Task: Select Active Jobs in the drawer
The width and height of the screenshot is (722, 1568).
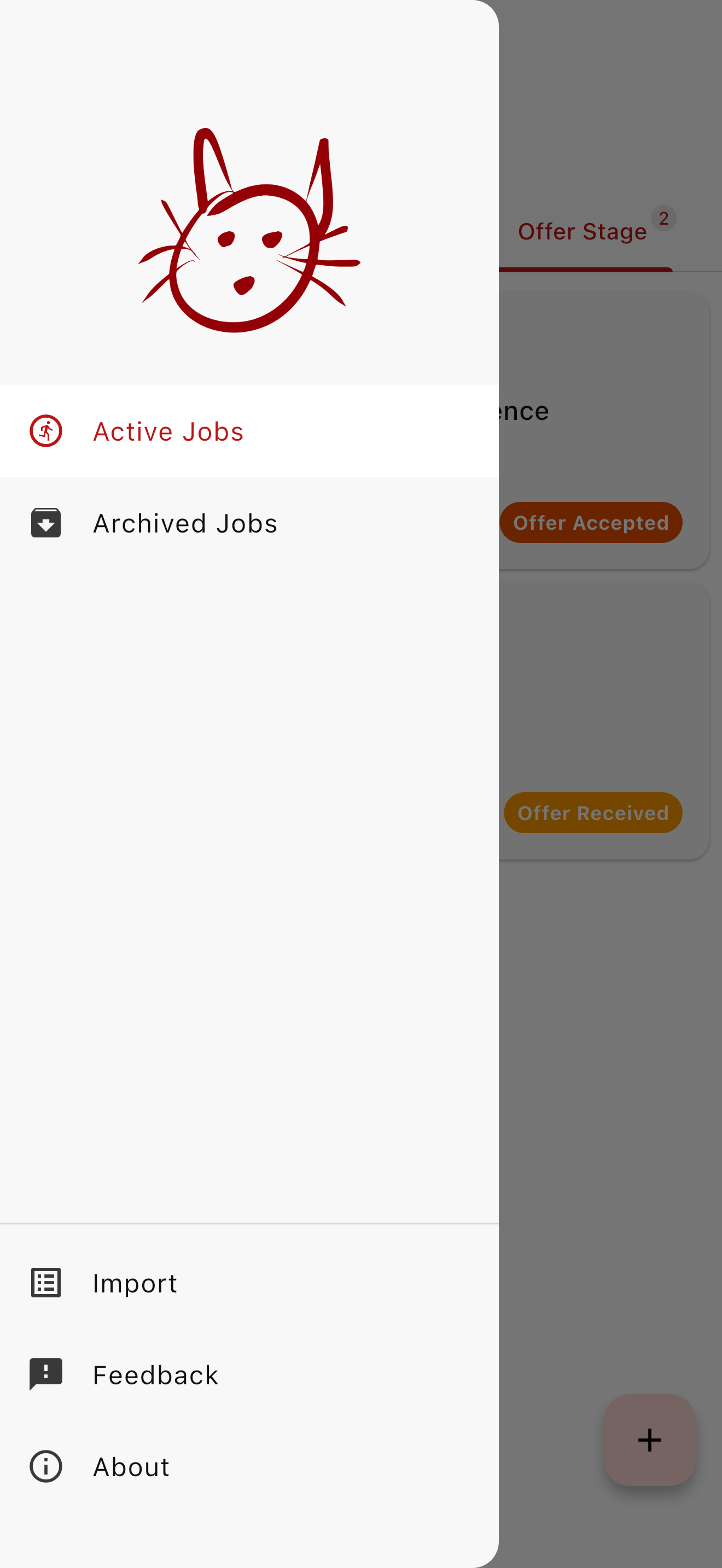Action: [x=168, y=431]
